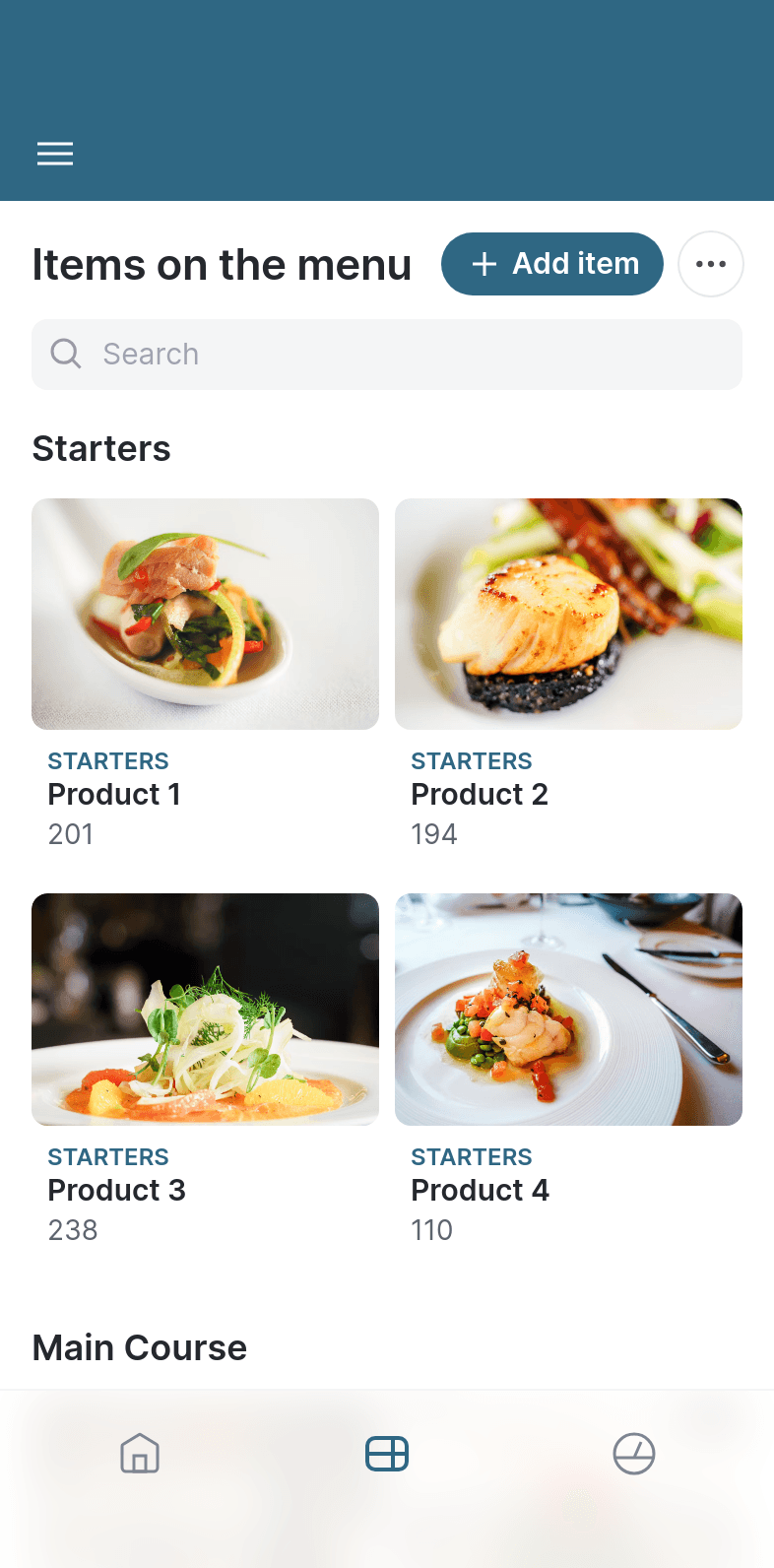Switch to the menu grid tab
The width and height of the screenshot is (774, 1568).
pos(387,1454)
